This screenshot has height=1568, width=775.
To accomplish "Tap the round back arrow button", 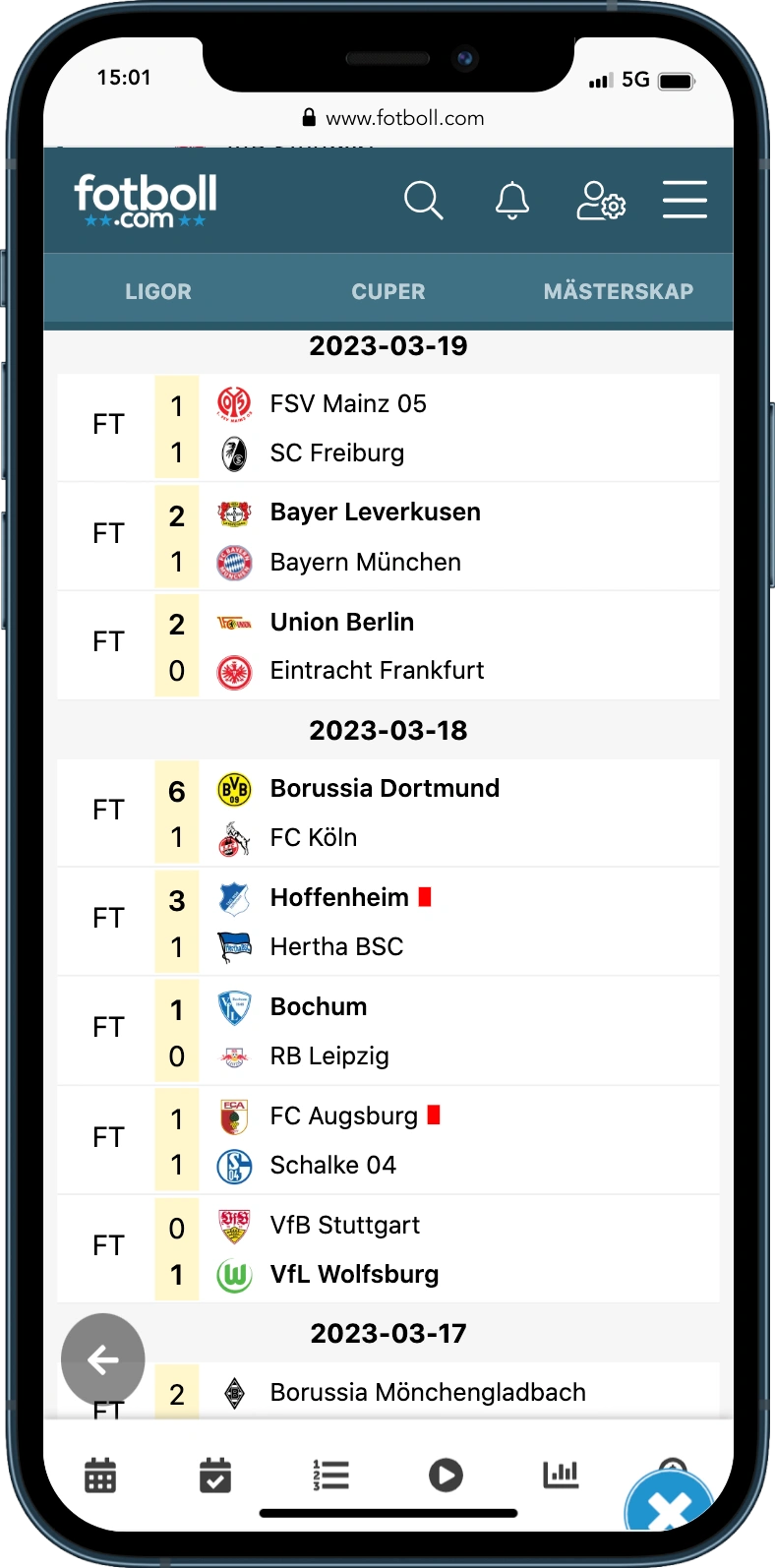I will [103, 1359].
